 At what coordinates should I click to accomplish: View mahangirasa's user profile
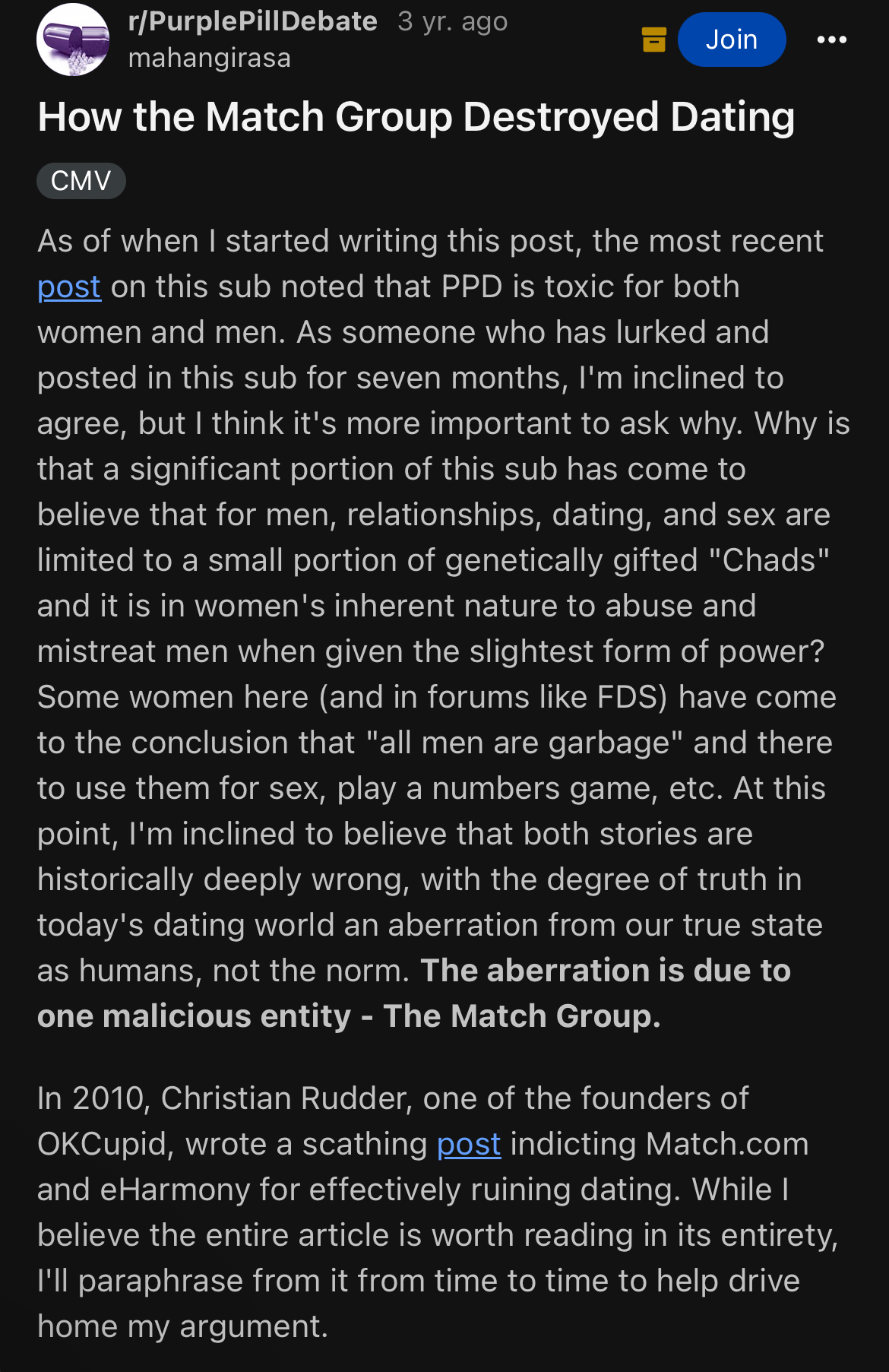[x=209, y=58]
